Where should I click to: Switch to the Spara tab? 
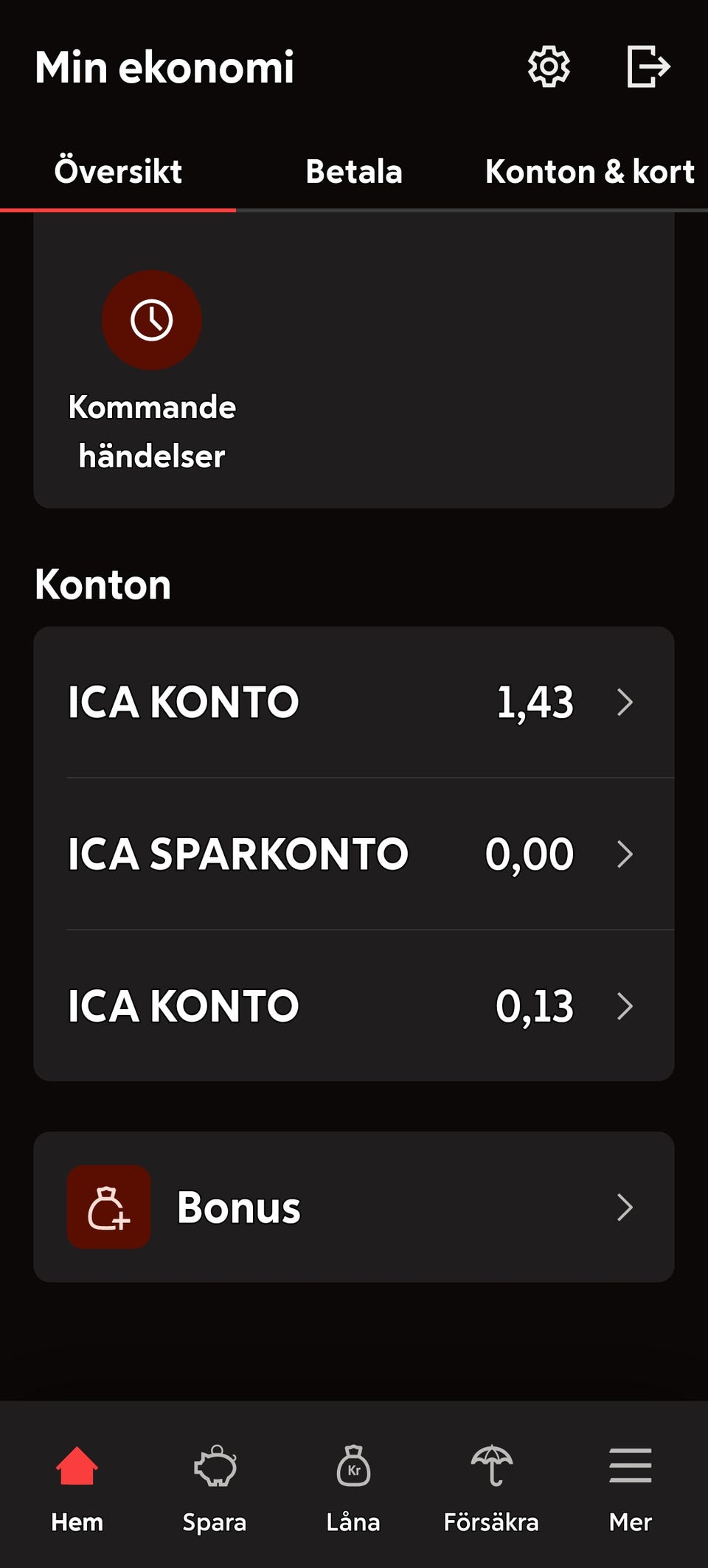[215, 1485]
